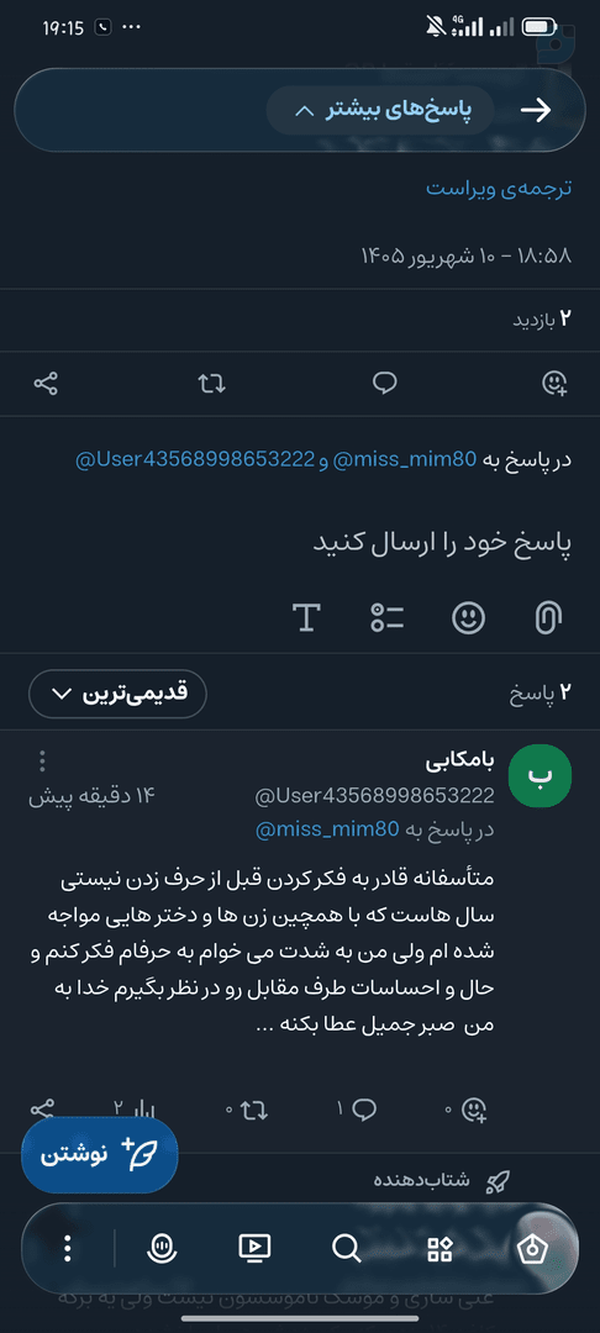The image size is (600, 1333).
Task: Change reply sorting from قدیمی‌ترین
Action: [x=118, y=694]
